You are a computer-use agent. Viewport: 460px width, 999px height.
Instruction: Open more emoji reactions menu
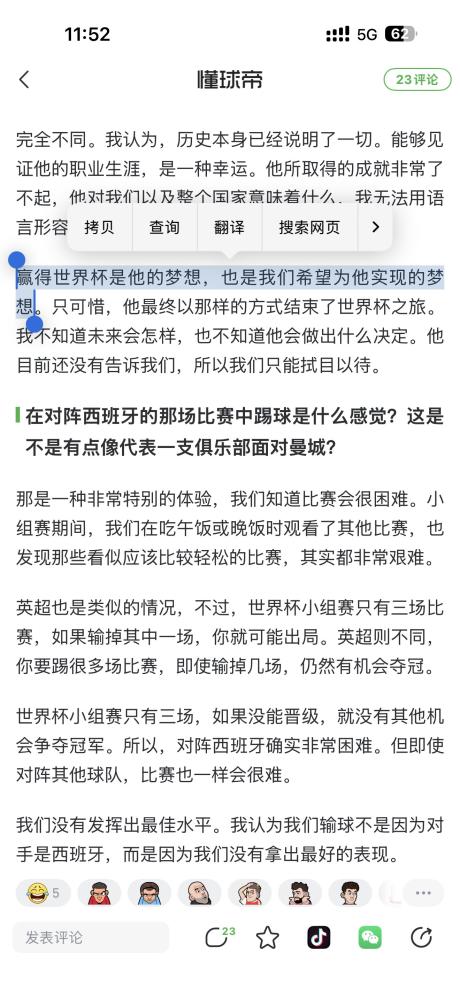(423, 893)
